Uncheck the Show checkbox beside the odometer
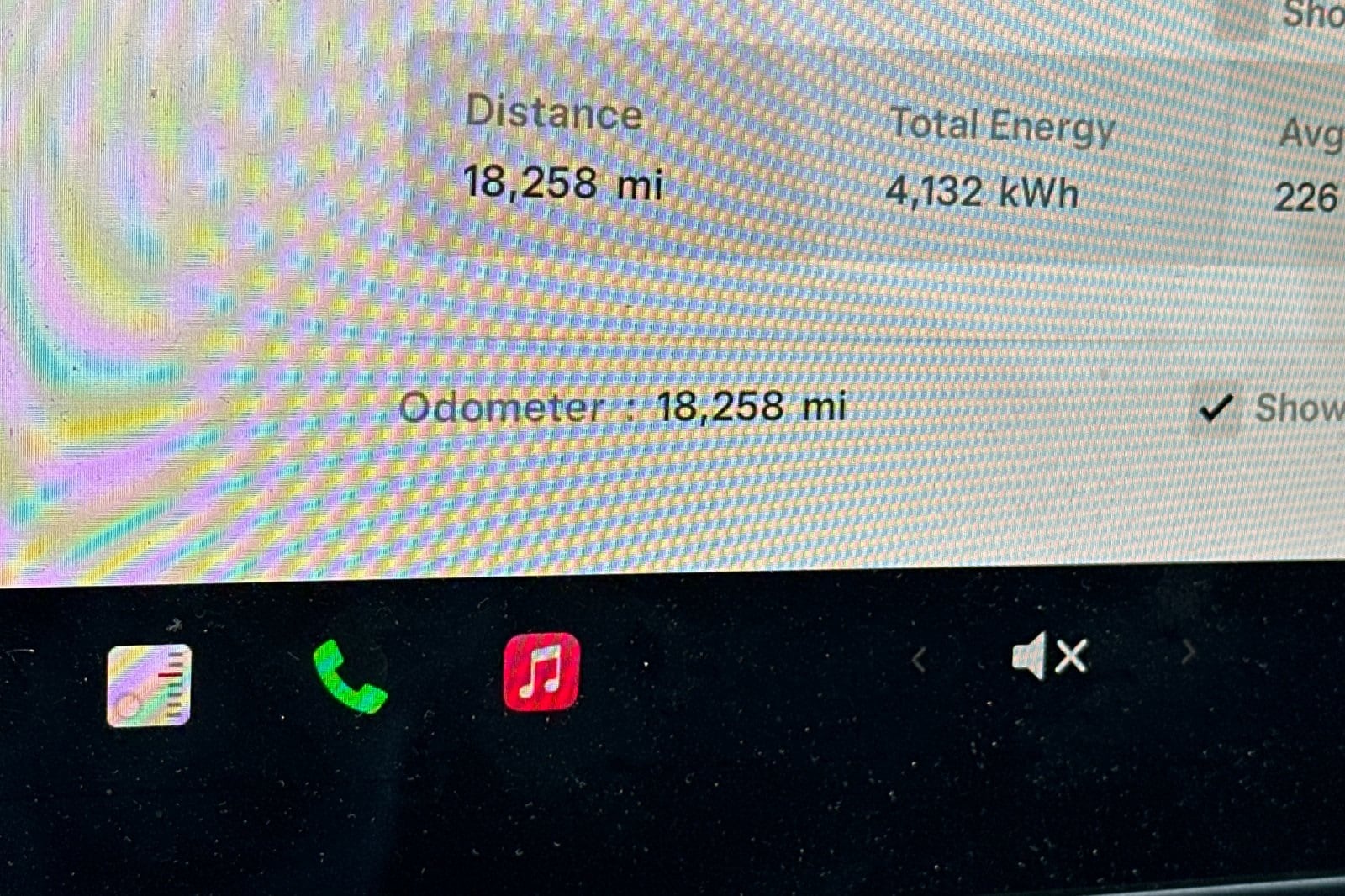The image size is (1345, 896). (x=1215, y=409)
